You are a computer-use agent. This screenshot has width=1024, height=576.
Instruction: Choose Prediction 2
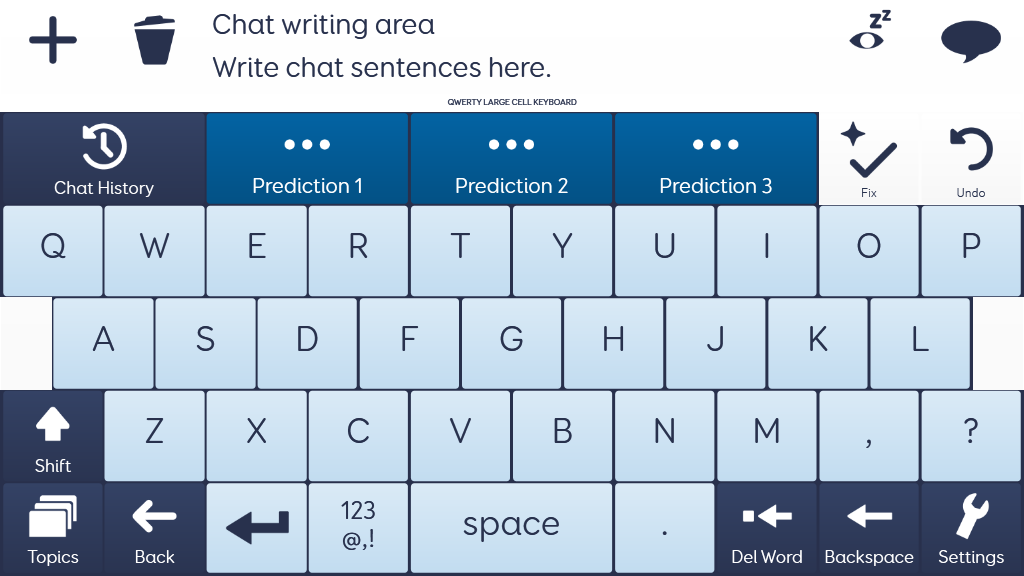(511, 159)
